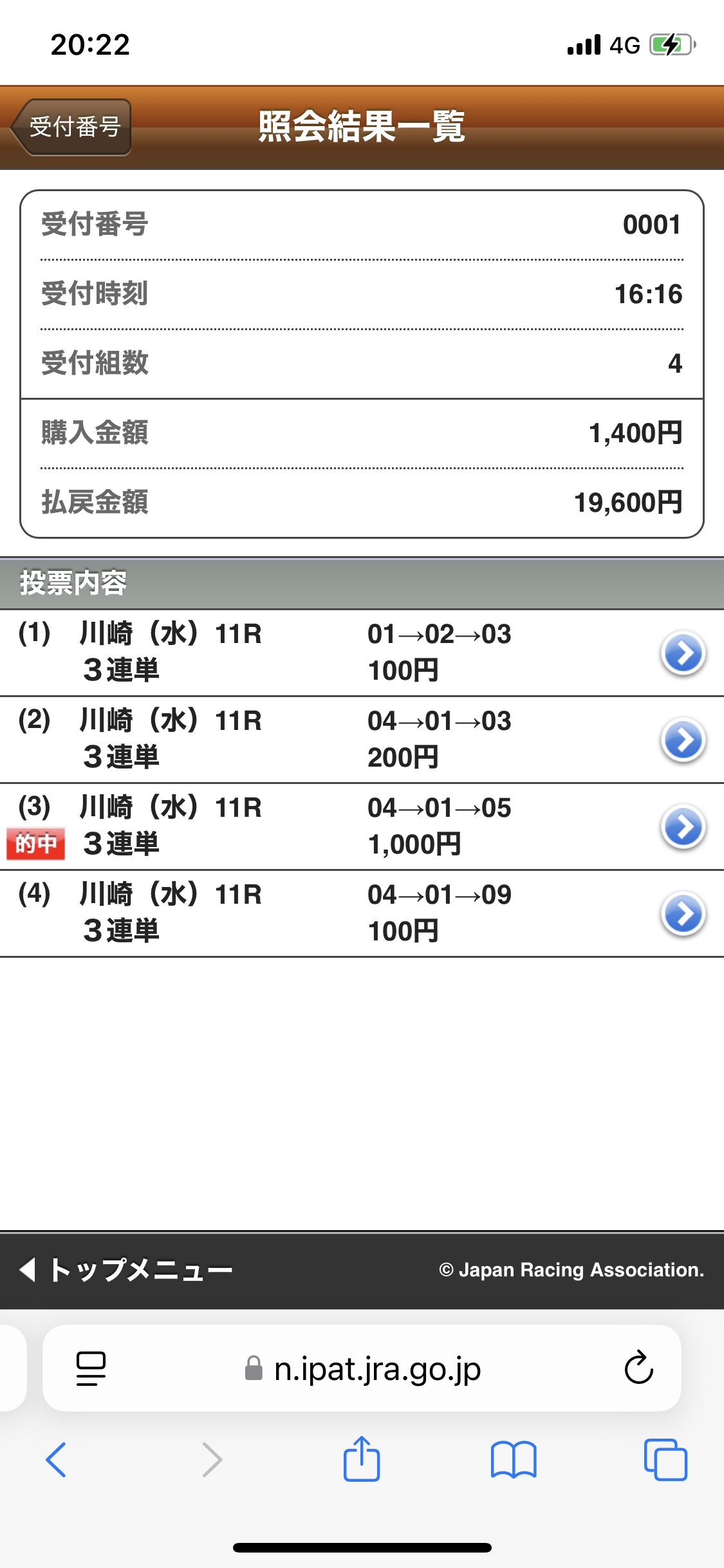This screenshot has height=1568, width=724.
Task: Reload the page in Safari
Action: point(638,1368)
